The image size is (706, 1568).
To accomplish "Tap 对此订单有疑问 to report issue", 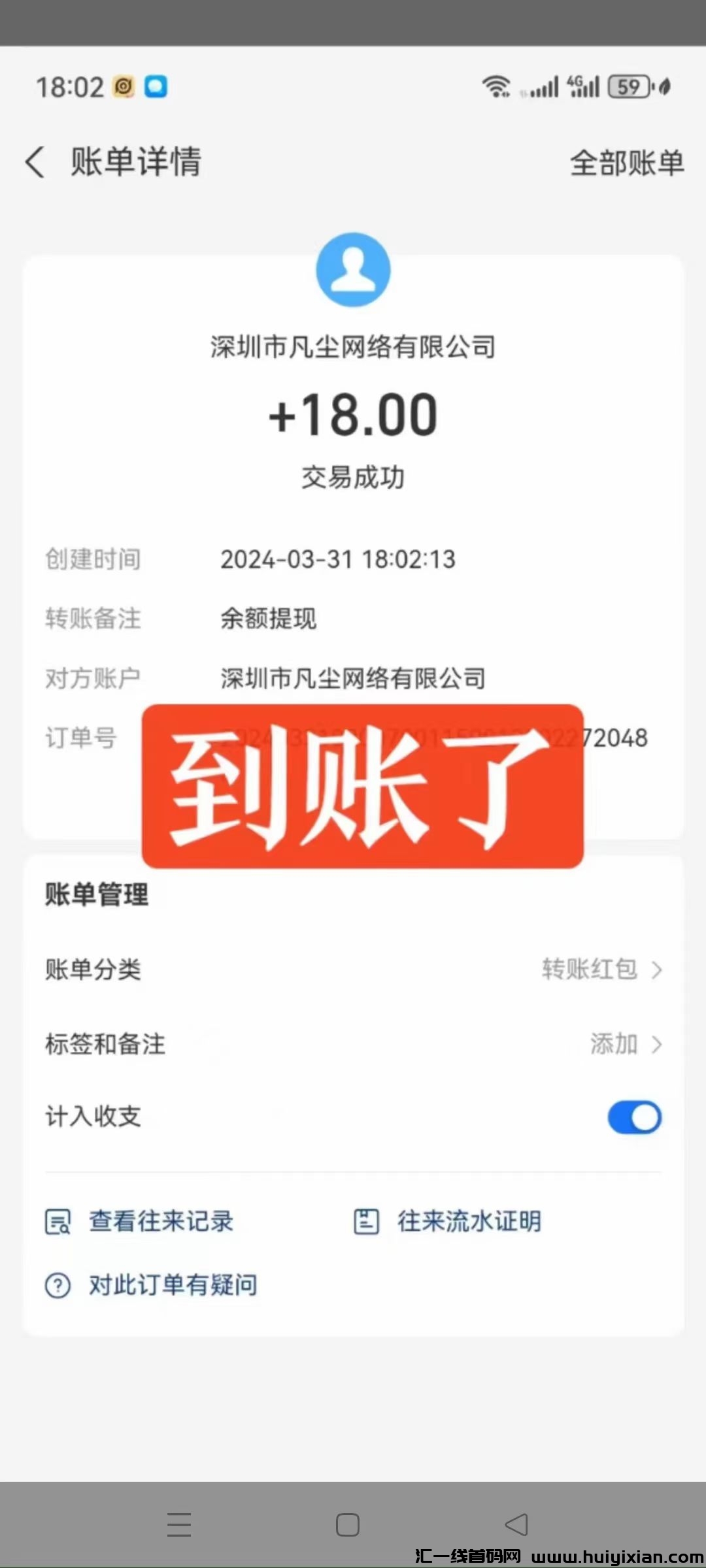I will click(x=172, y=1282).
